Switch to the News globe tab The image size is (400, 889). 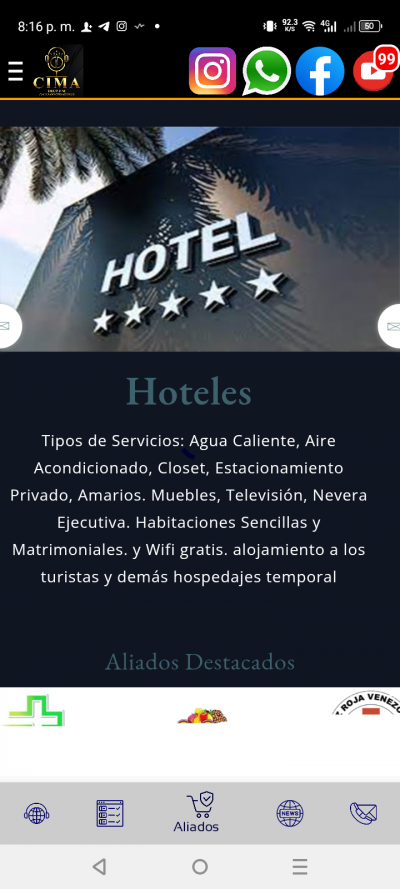coord(290,814)
